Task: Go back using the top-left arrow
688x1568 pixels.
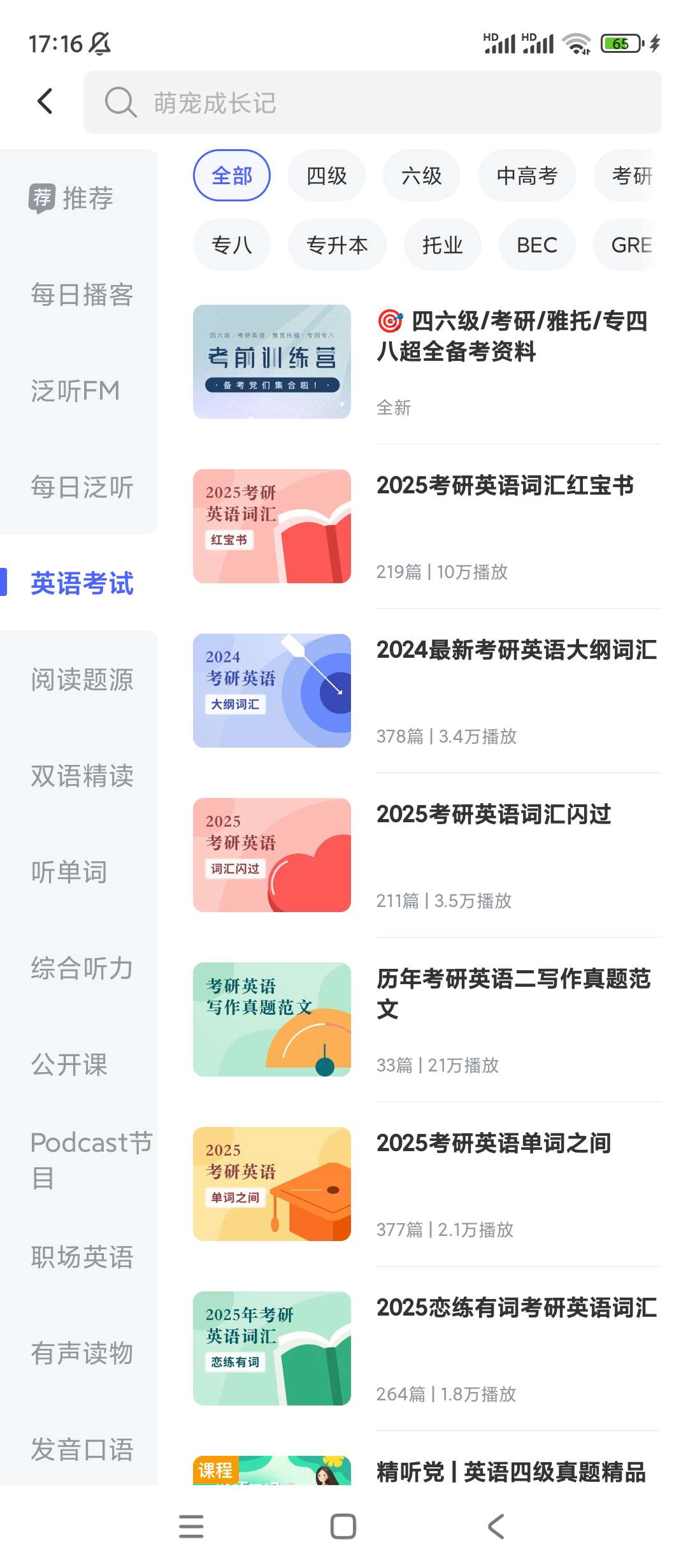Action: pyautogui.click(x=45, y=101)
